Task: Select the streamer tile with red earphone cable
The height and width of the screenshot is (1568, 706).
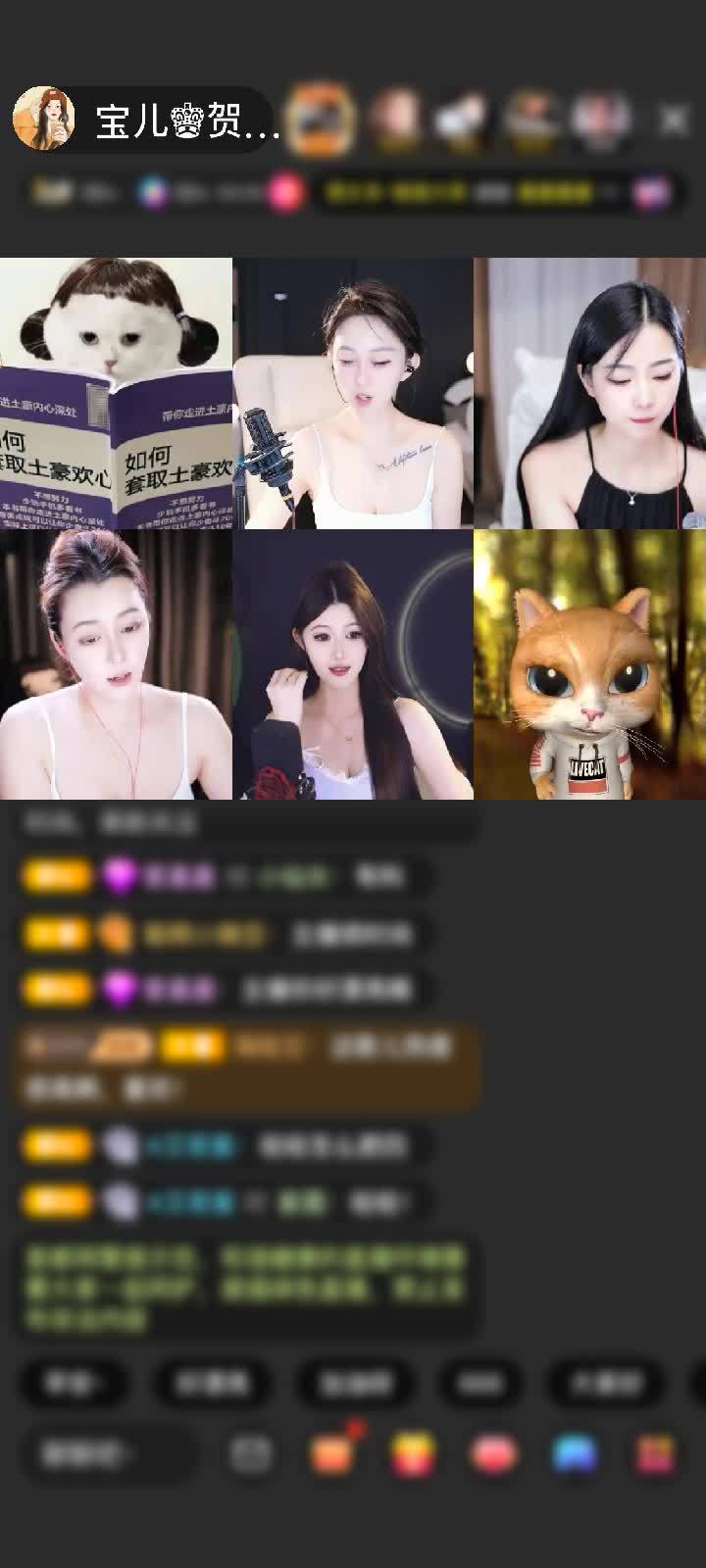Action: tap(116, 664)
